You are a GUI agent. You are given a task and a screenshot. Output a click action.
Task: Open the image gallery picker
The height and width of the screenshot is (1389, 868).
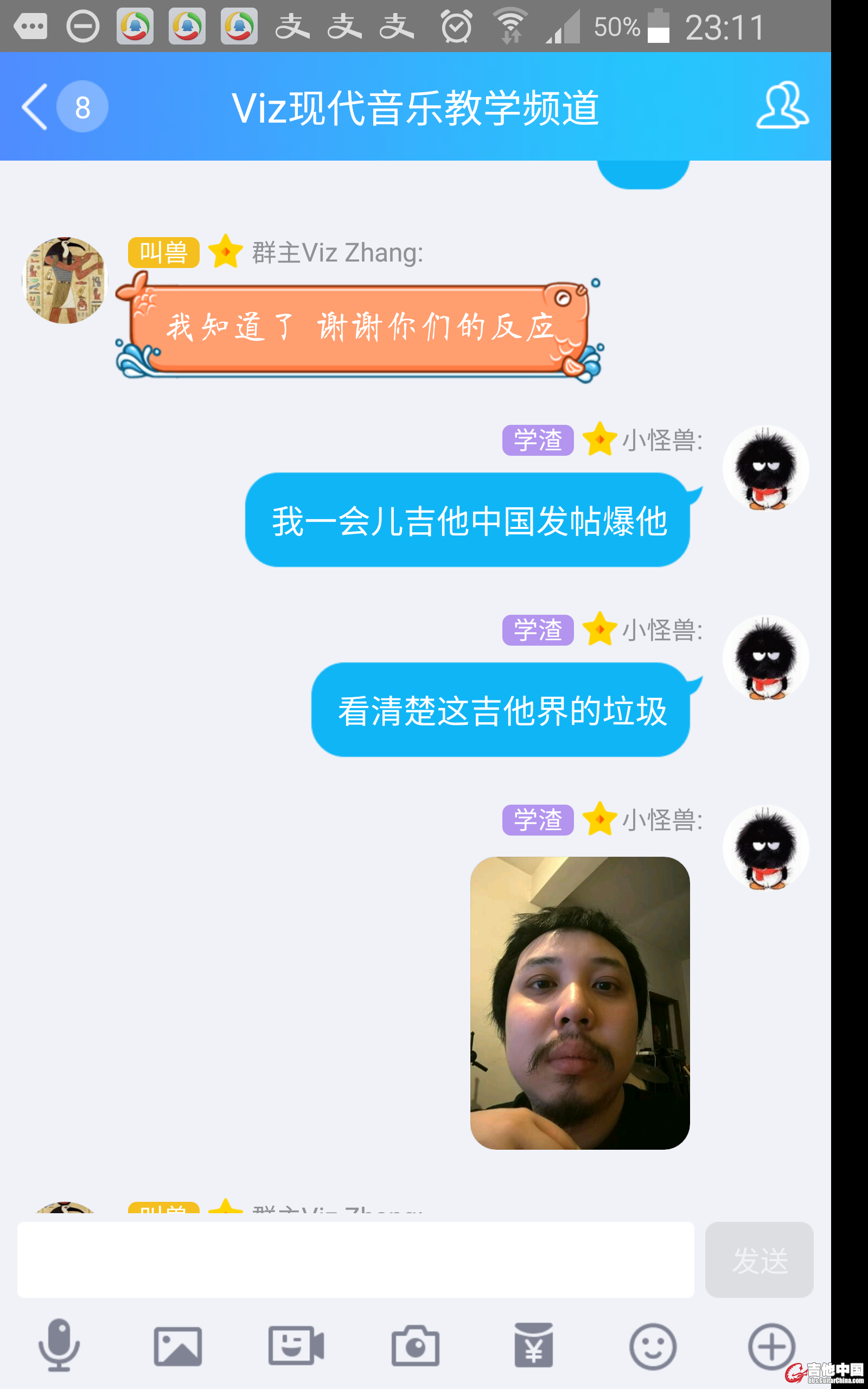pos(178,1346)
